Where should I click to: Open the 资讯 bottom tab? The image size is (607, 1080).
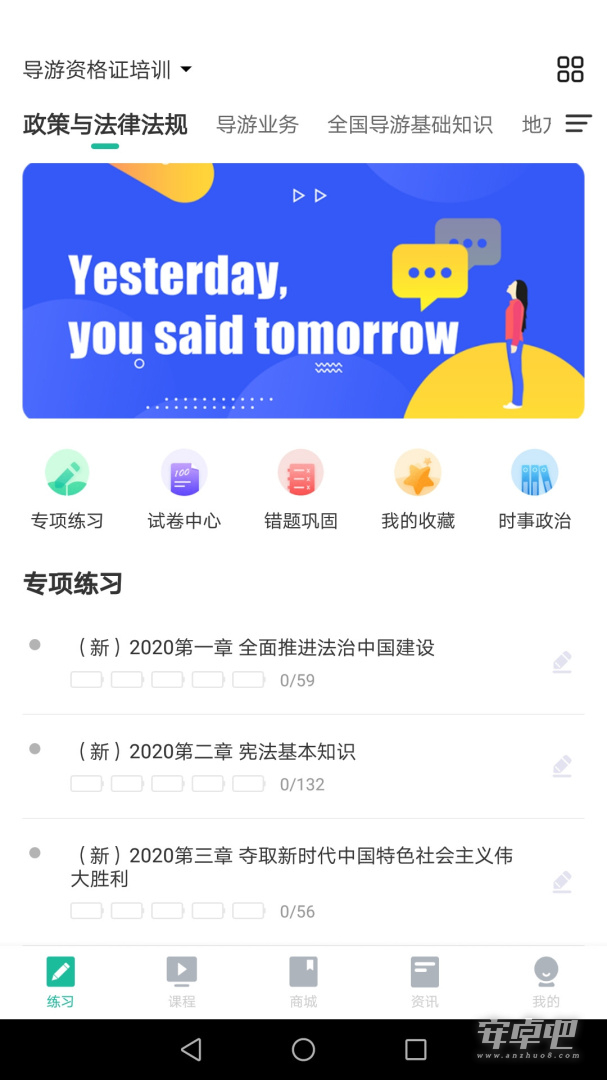coord(424,982)
